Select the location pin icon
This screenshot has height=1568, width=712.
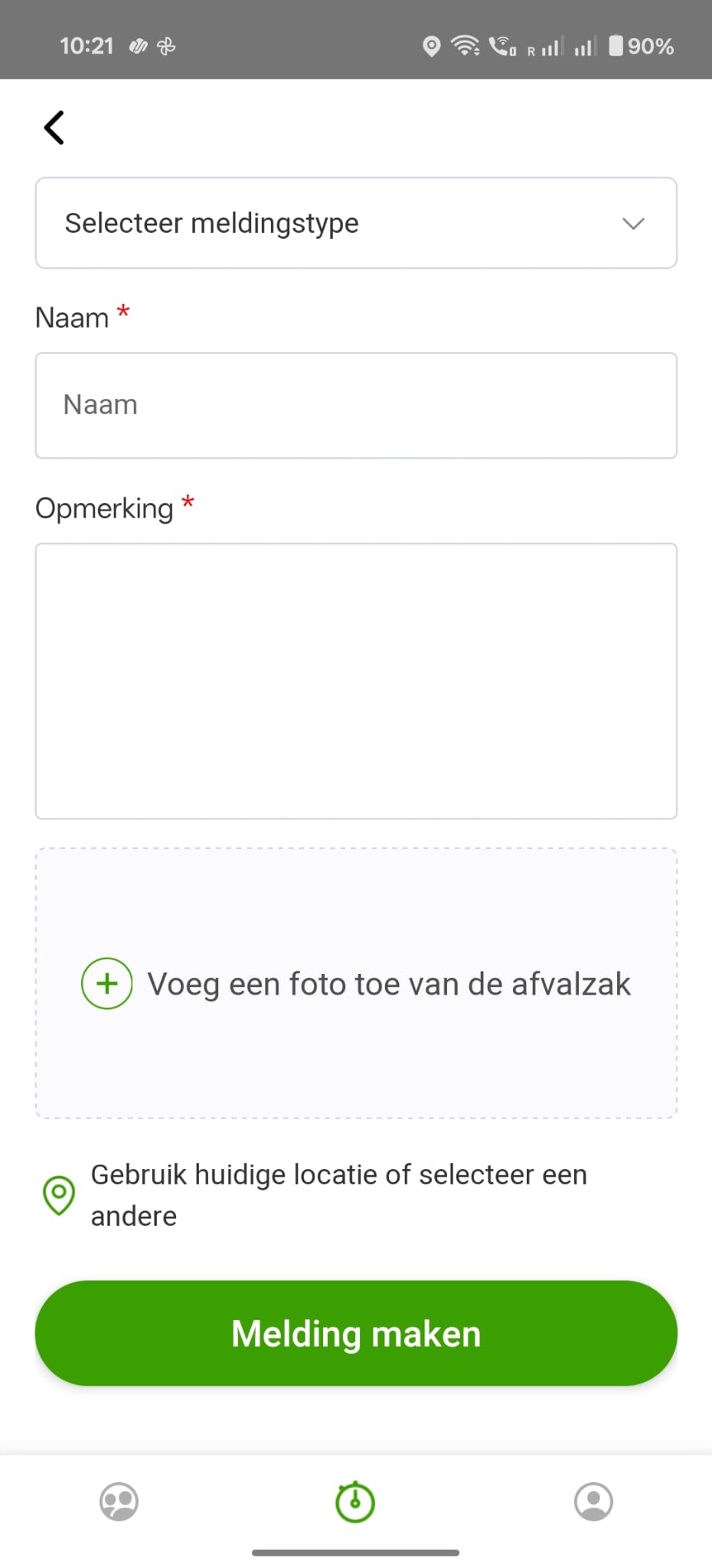pyautogui.click(x=59, y=1194)
